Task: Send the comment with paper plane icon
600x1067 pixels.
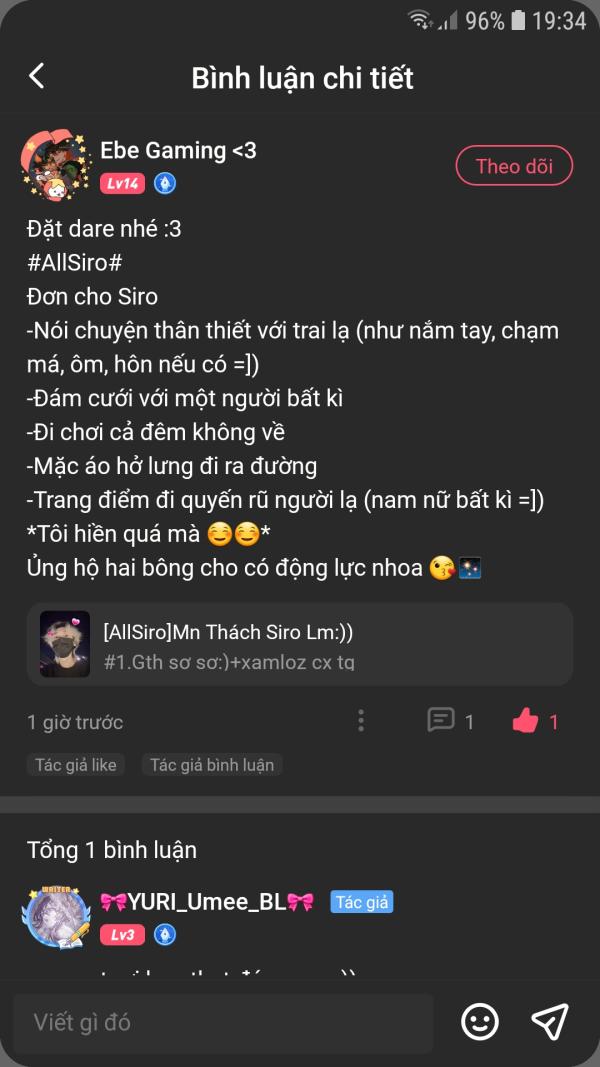Action: click(549, 1021)
